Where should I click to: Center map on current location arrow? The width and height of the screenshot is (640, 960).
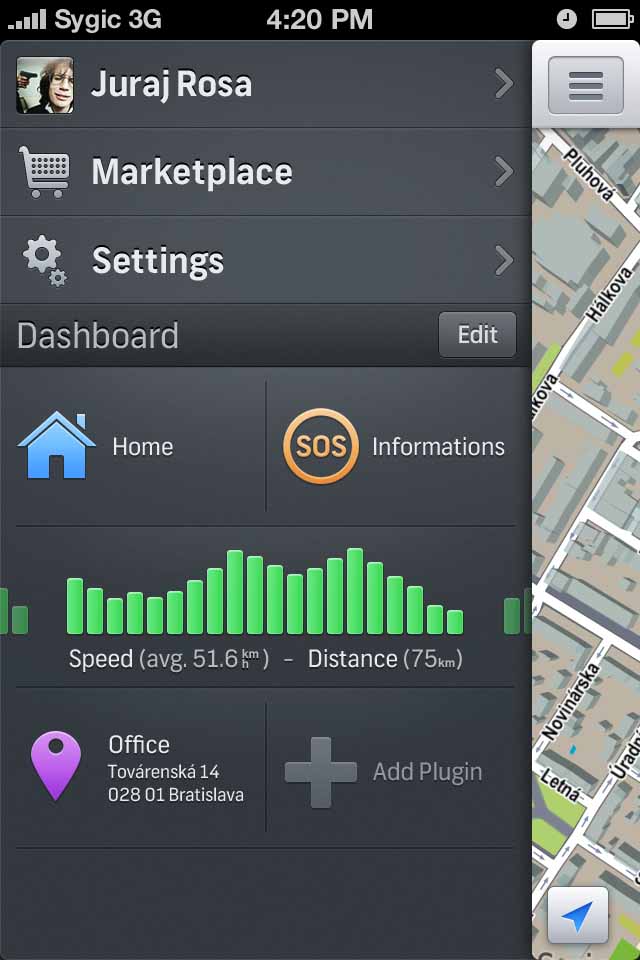pyautogui.click(x=578, y=914)
